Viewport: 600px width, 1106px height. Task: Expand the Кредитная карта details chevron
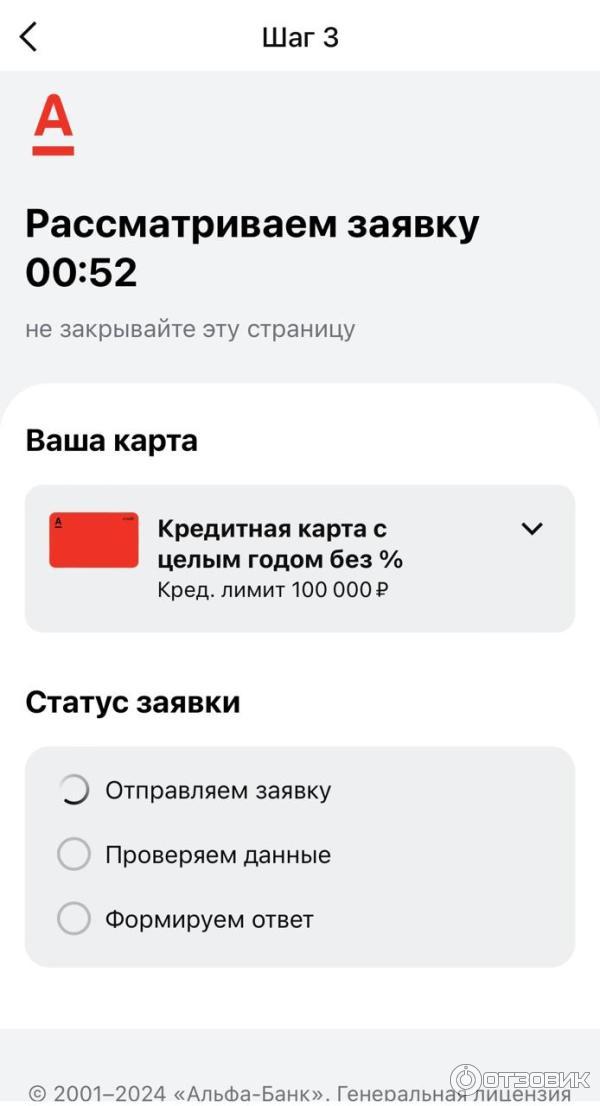coord(532,529)
